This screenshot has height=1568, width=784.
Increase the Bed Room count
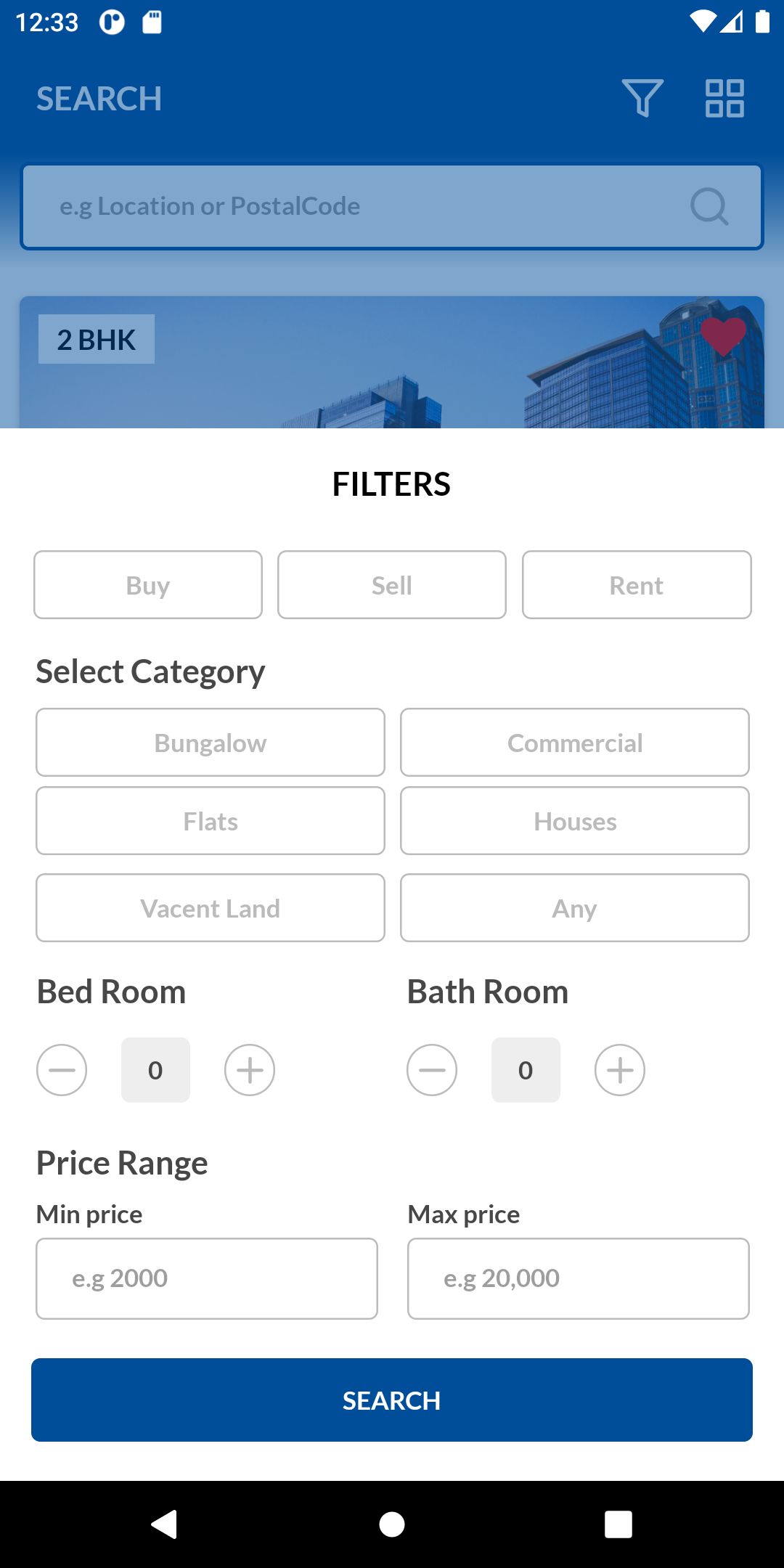(x=250, y=1070)
